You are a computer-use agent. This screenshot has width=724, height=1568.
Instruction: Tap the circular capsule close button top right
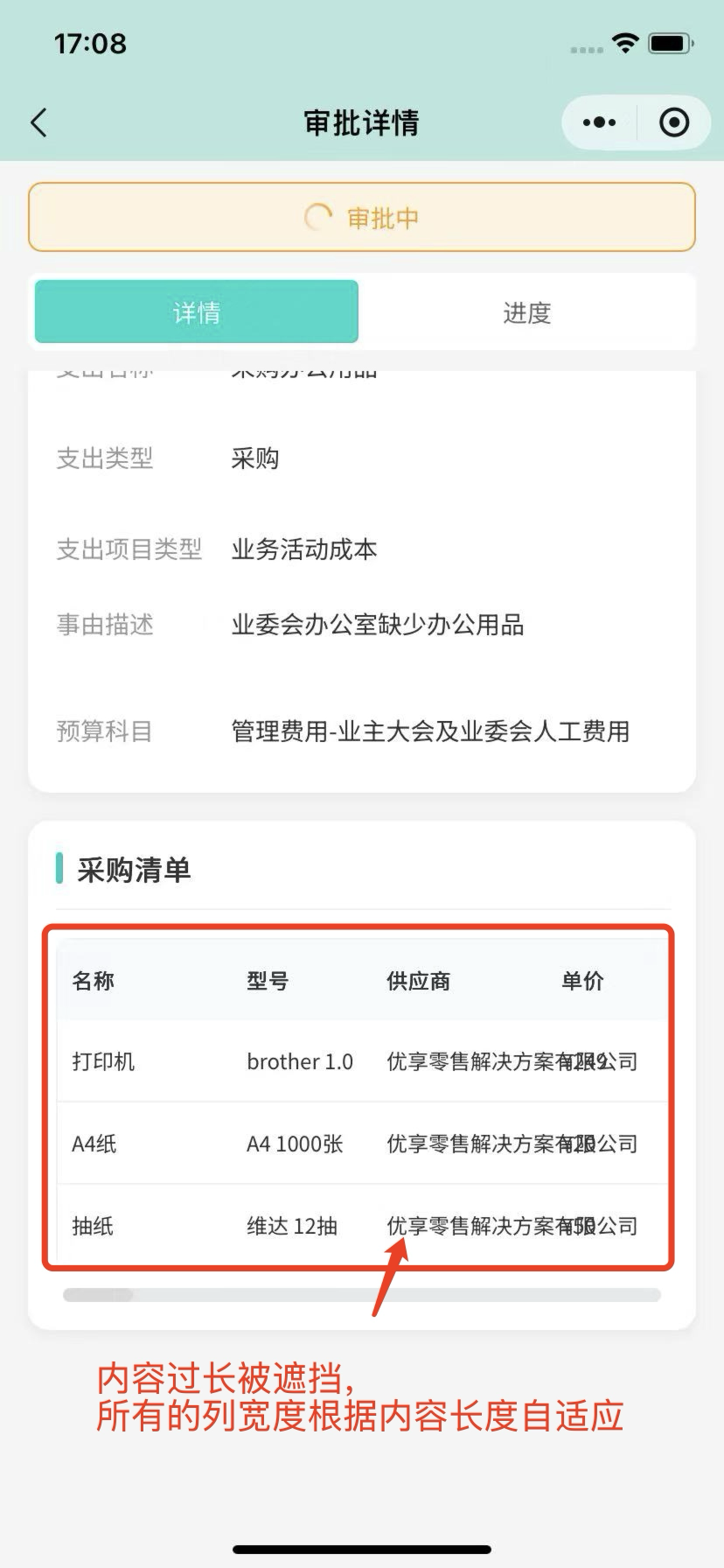(x=673, y=122)
